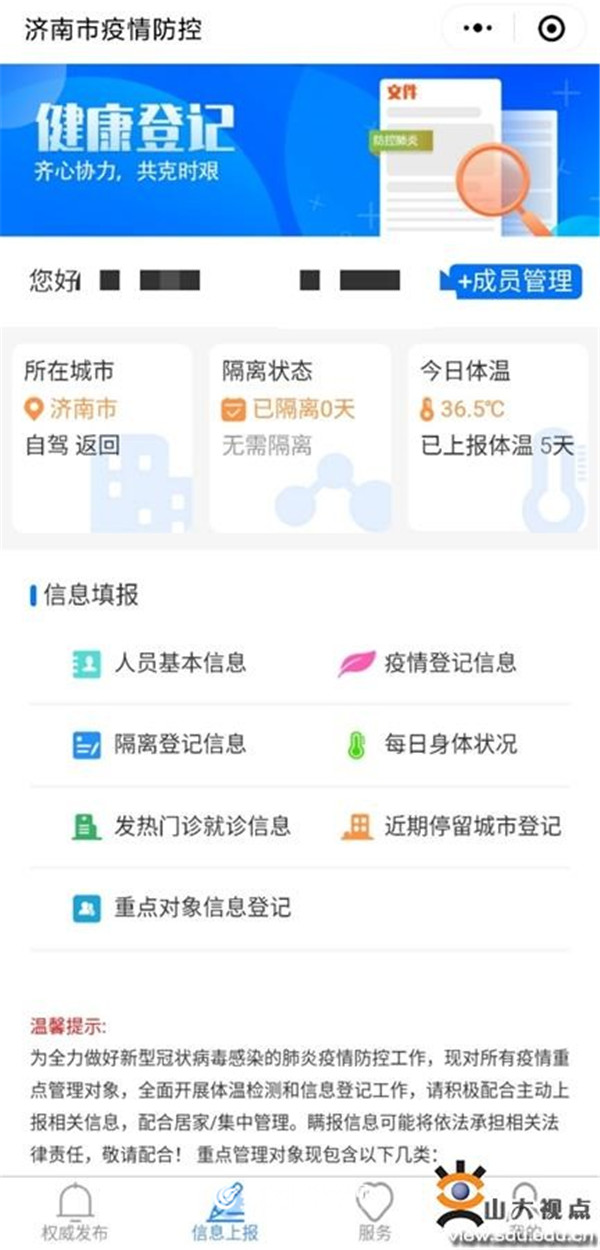Screen dimensions: 600x1250
Task: Open the 隔离状态 card
Action: [x=300, y=438]
